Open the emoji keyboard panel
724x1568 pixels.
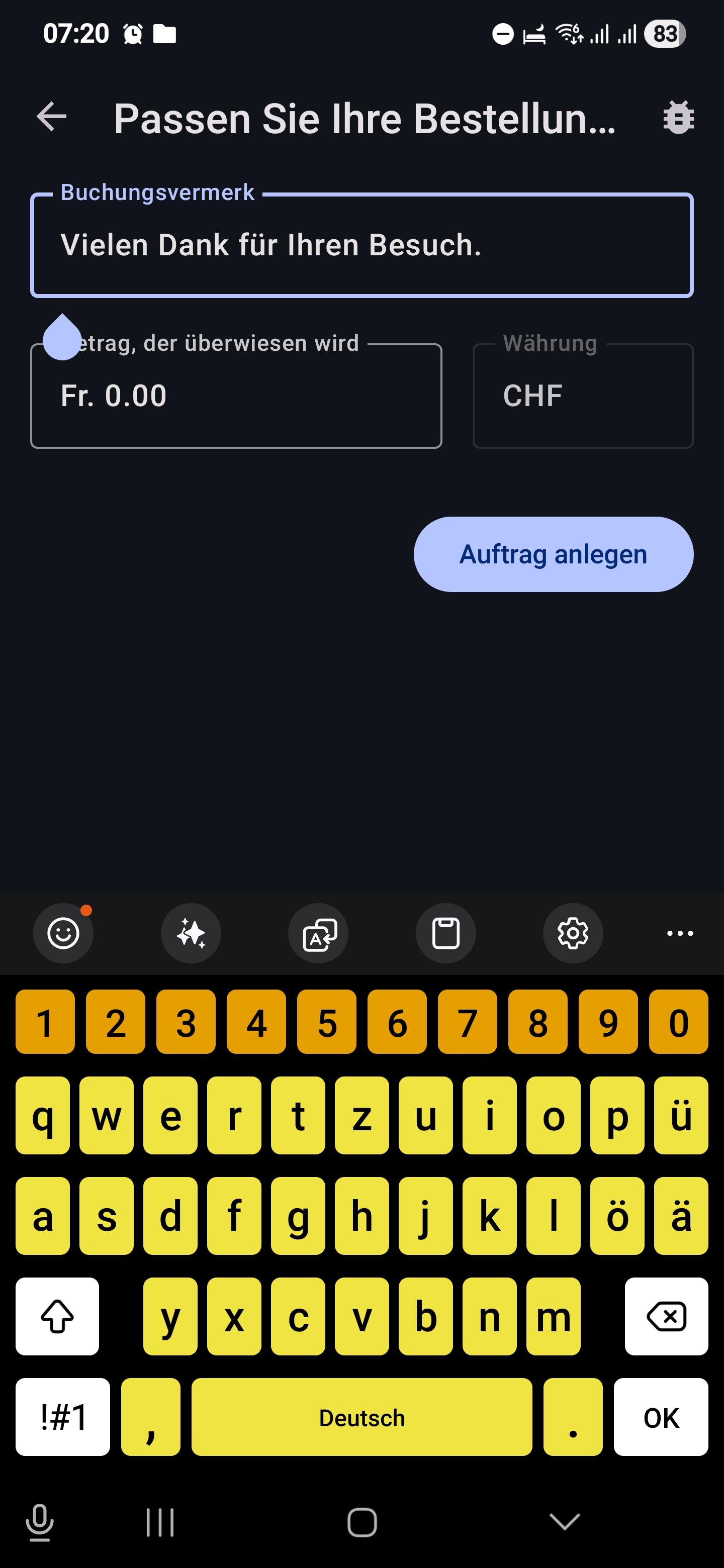pos(63,933)
